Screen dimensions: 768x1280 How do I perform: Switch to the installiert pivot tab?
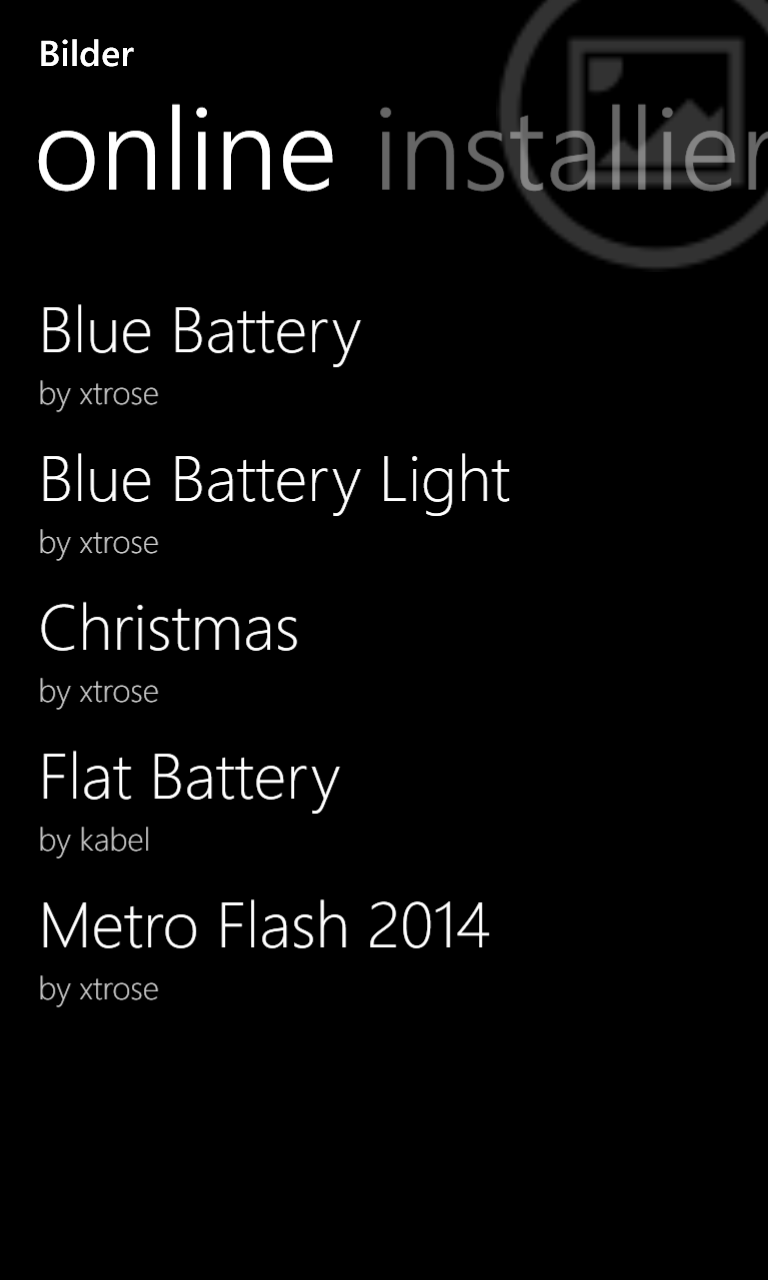tap(572, 150)
